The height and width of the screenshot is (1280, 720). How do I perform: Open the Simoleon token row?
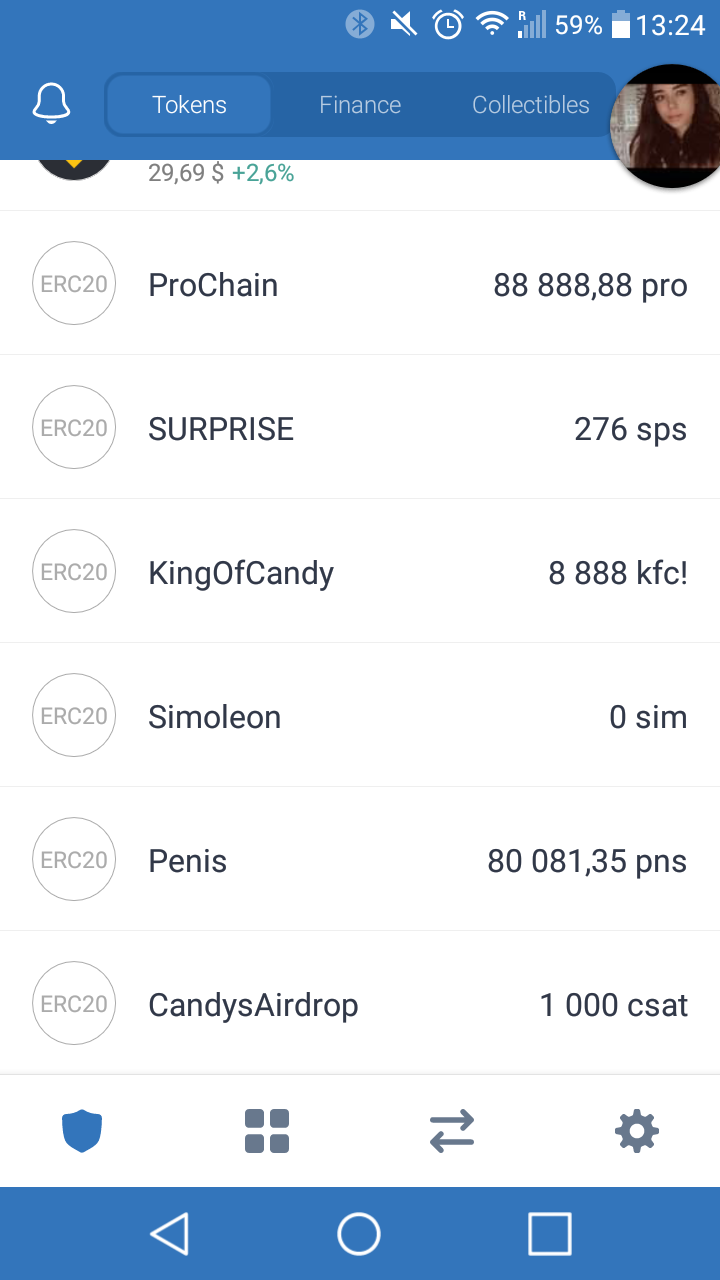[360, 715]
